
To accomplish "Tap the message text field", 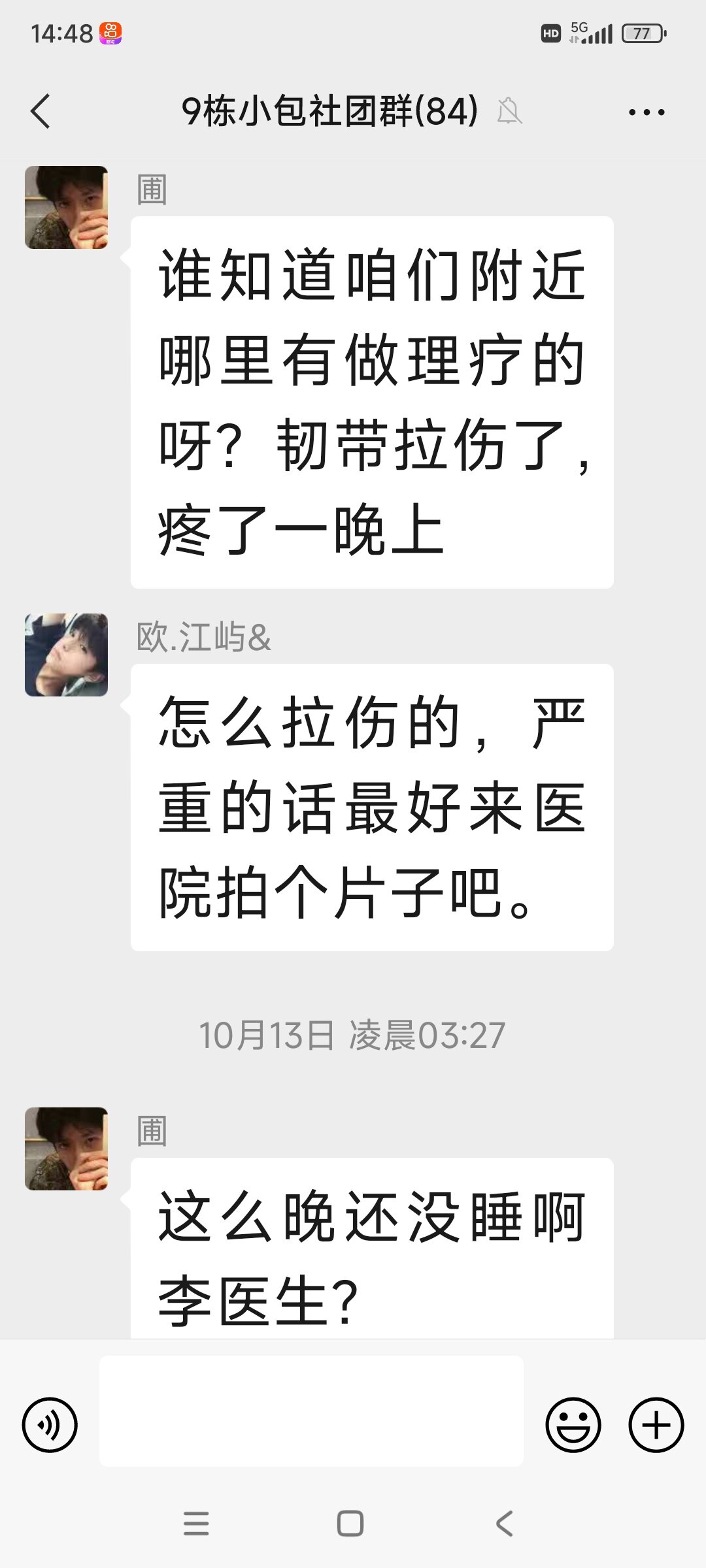I will (x=311, y=1411).
